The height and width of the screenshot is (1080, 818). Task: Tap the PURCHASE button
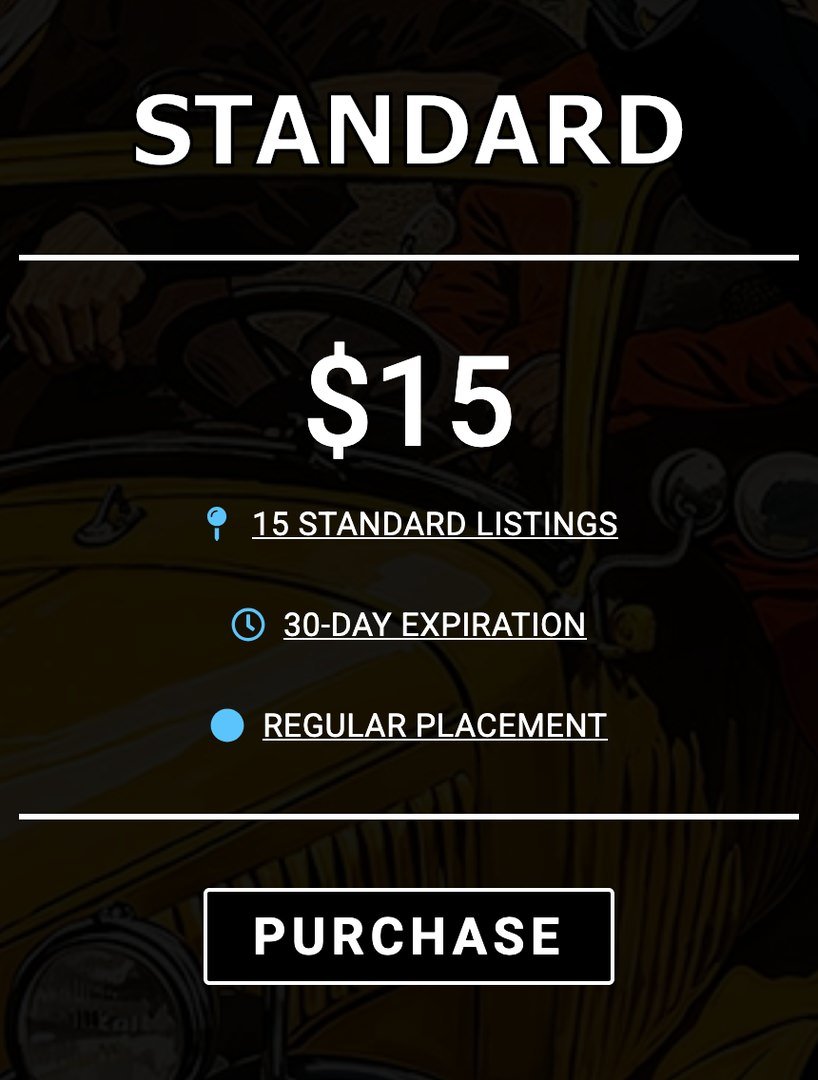pos(408,936)
